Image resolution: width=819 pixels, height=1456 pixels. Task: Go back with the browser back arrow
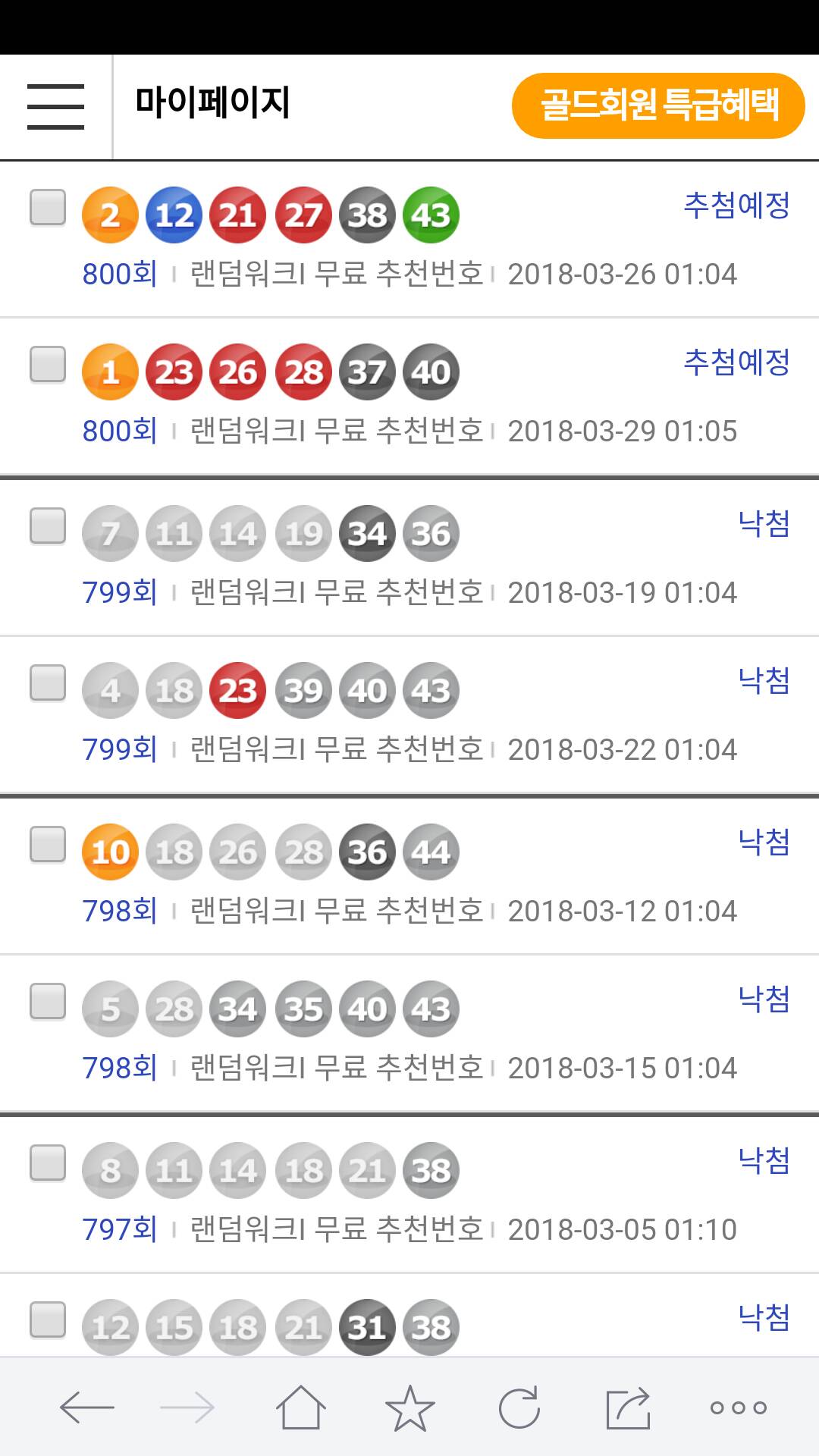tap(86, 1407)
